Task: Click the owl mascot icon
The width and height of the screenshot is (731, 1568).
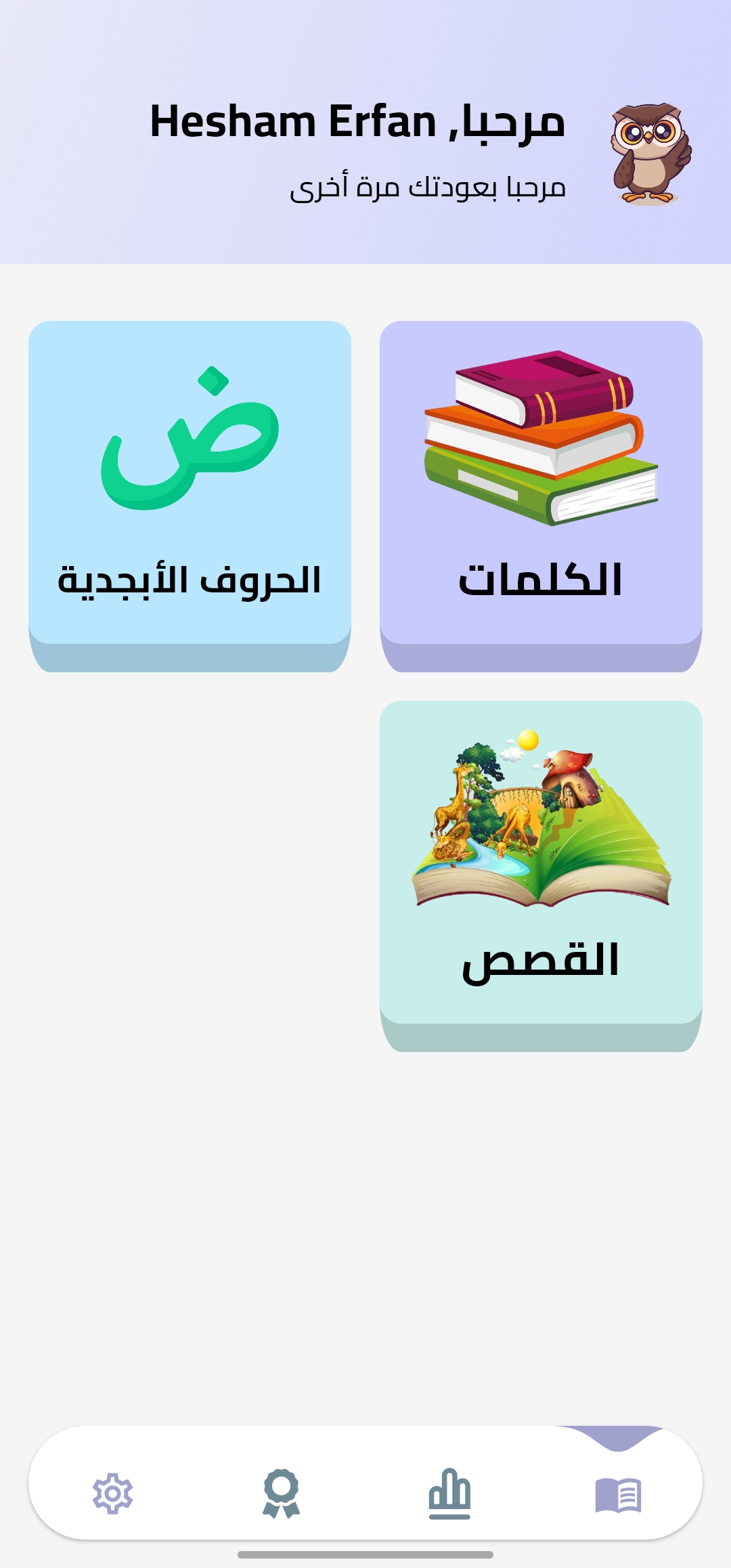Action: tap(648, 153)
